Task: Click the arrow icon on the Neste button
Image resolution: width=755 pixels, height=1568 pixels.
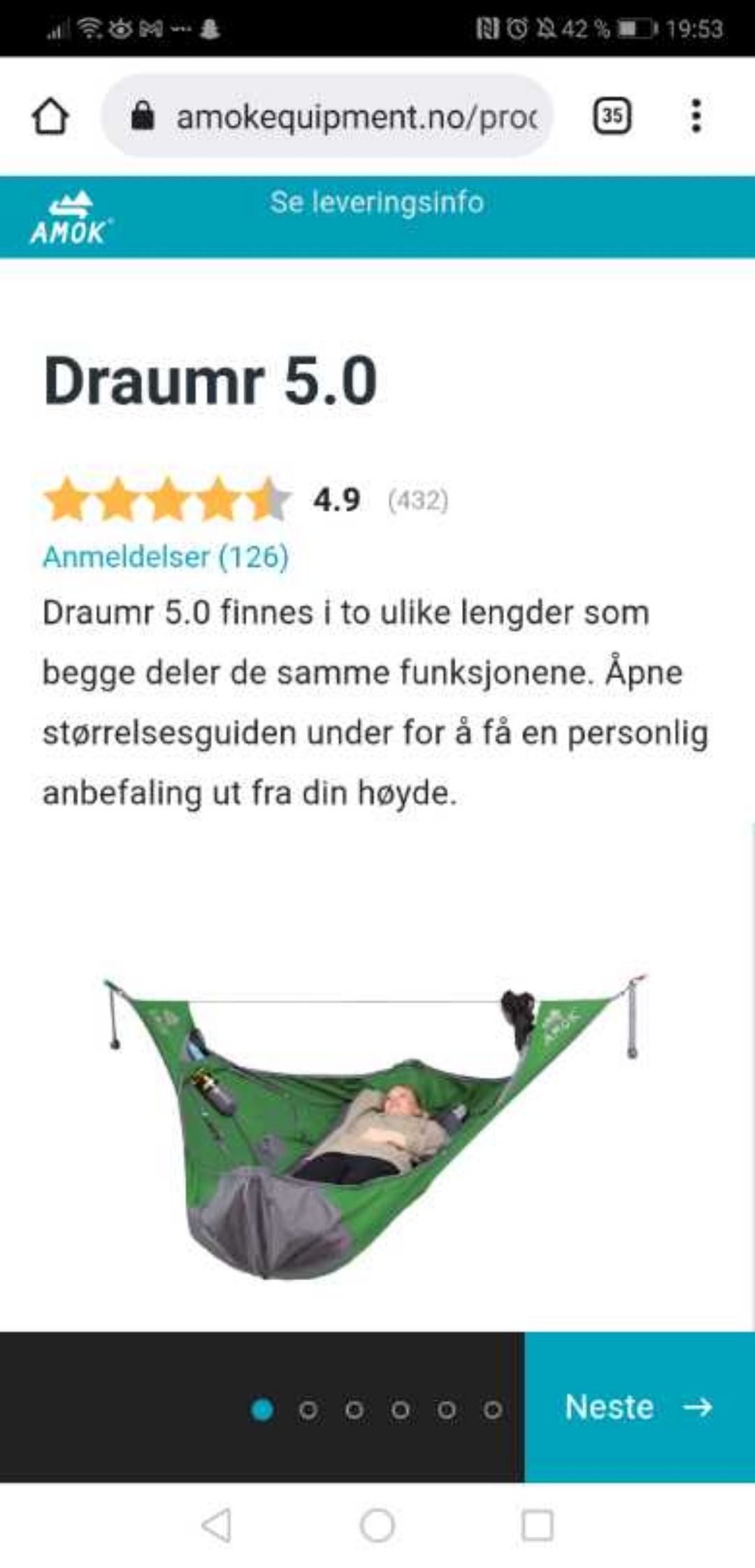Action: point(697,1407)
